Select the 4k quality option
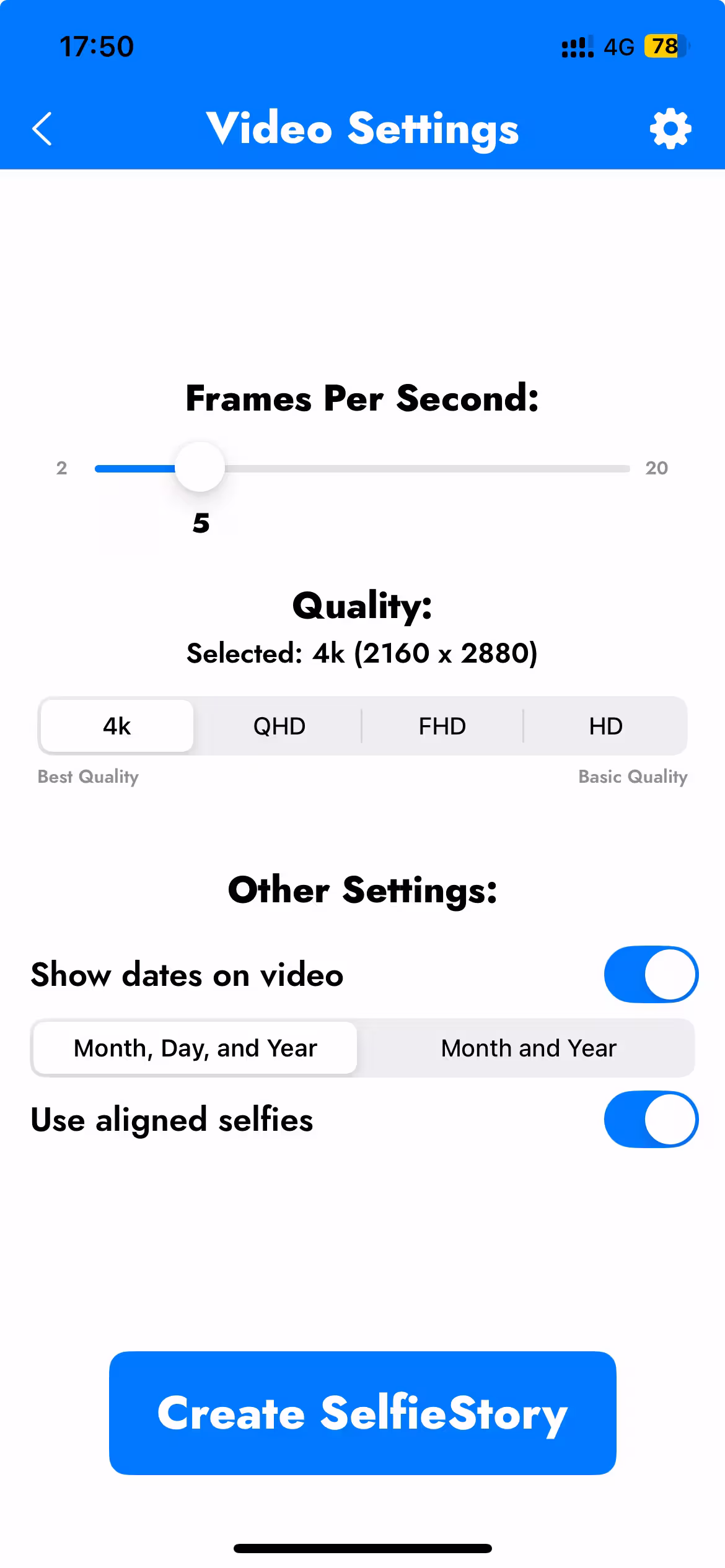The height and width of the screenshot is (1568, 725). [x=116, y=725]
